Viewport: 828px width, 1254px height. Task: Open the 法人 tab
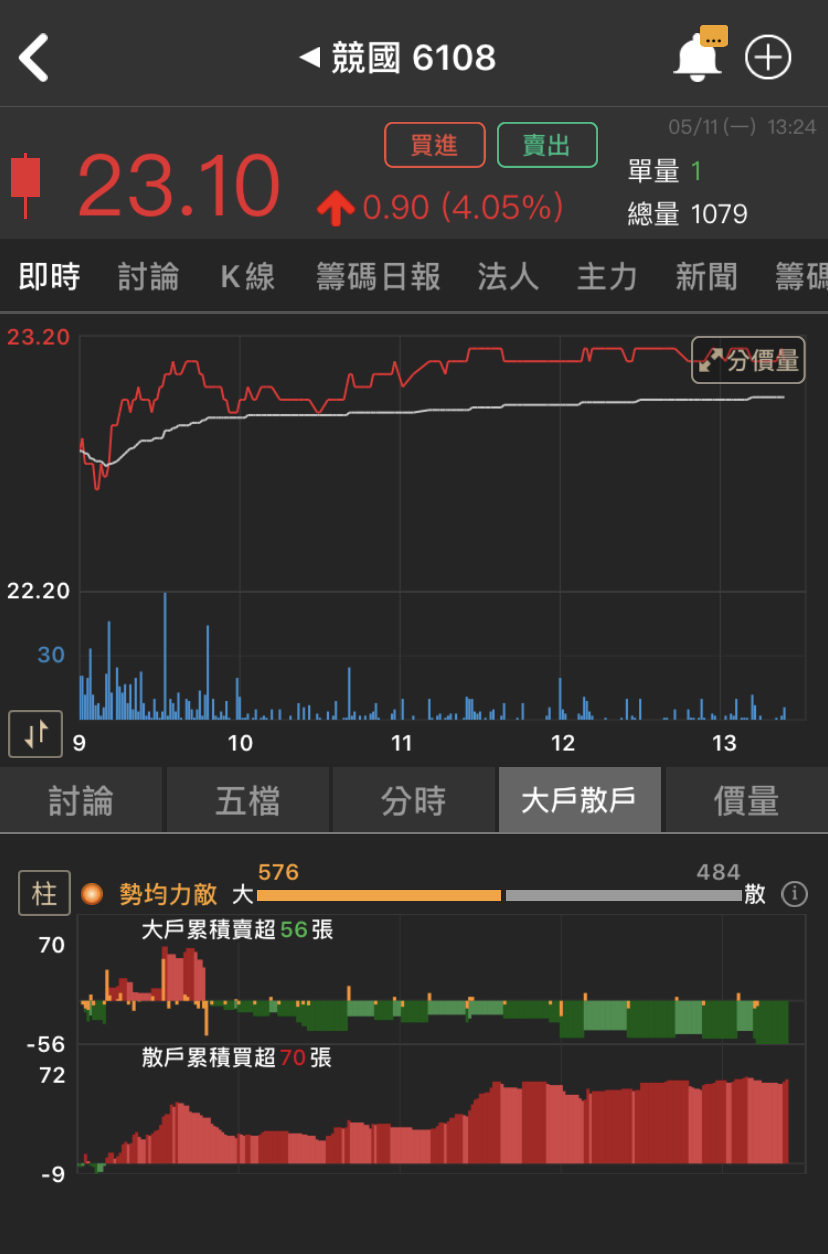(508, 277)
